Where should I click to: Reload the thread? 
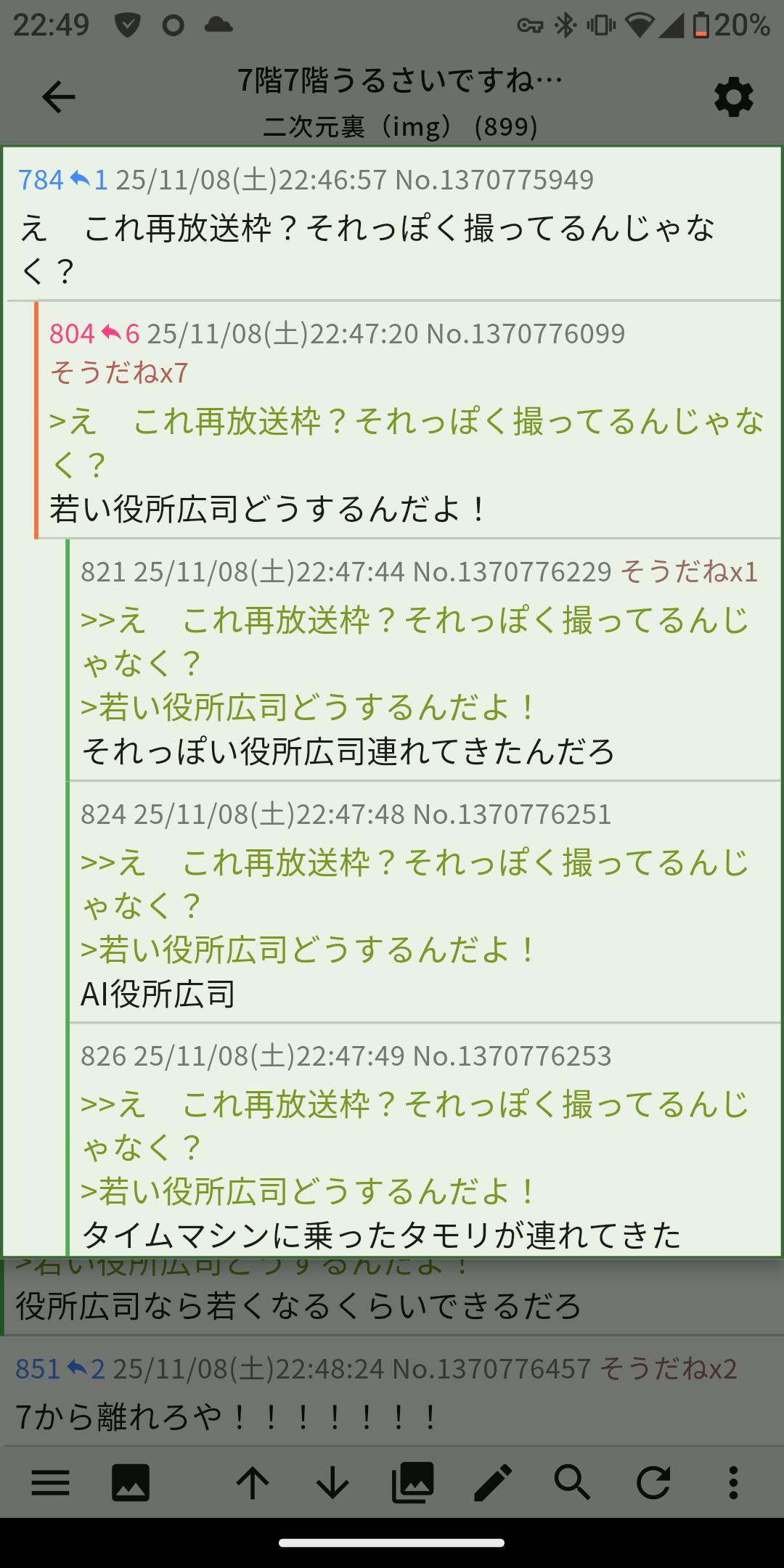point(652,1482)
